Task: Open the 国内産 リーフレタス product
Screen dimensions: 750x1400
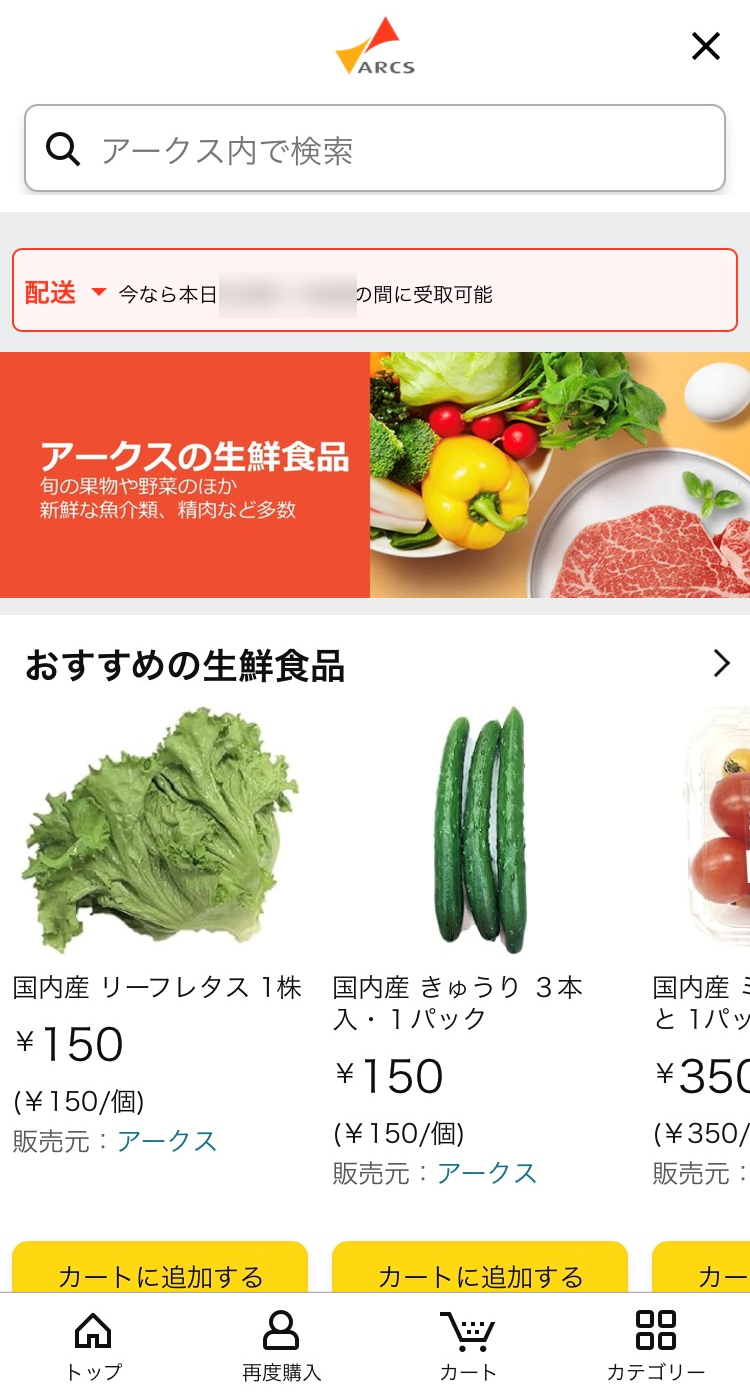Action: [160, 830]
